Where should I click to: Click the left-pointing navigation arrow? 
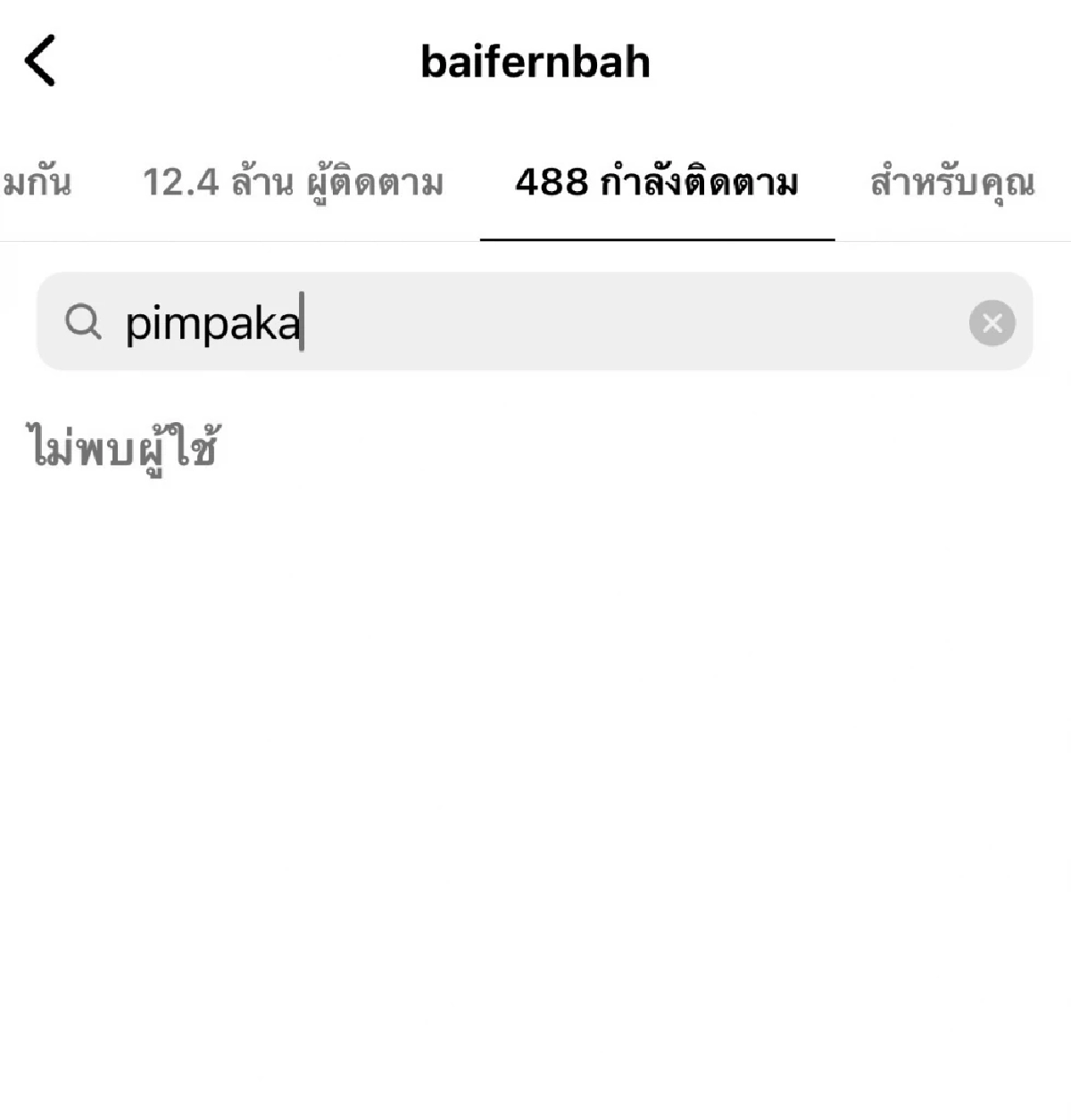pos(39,61)
